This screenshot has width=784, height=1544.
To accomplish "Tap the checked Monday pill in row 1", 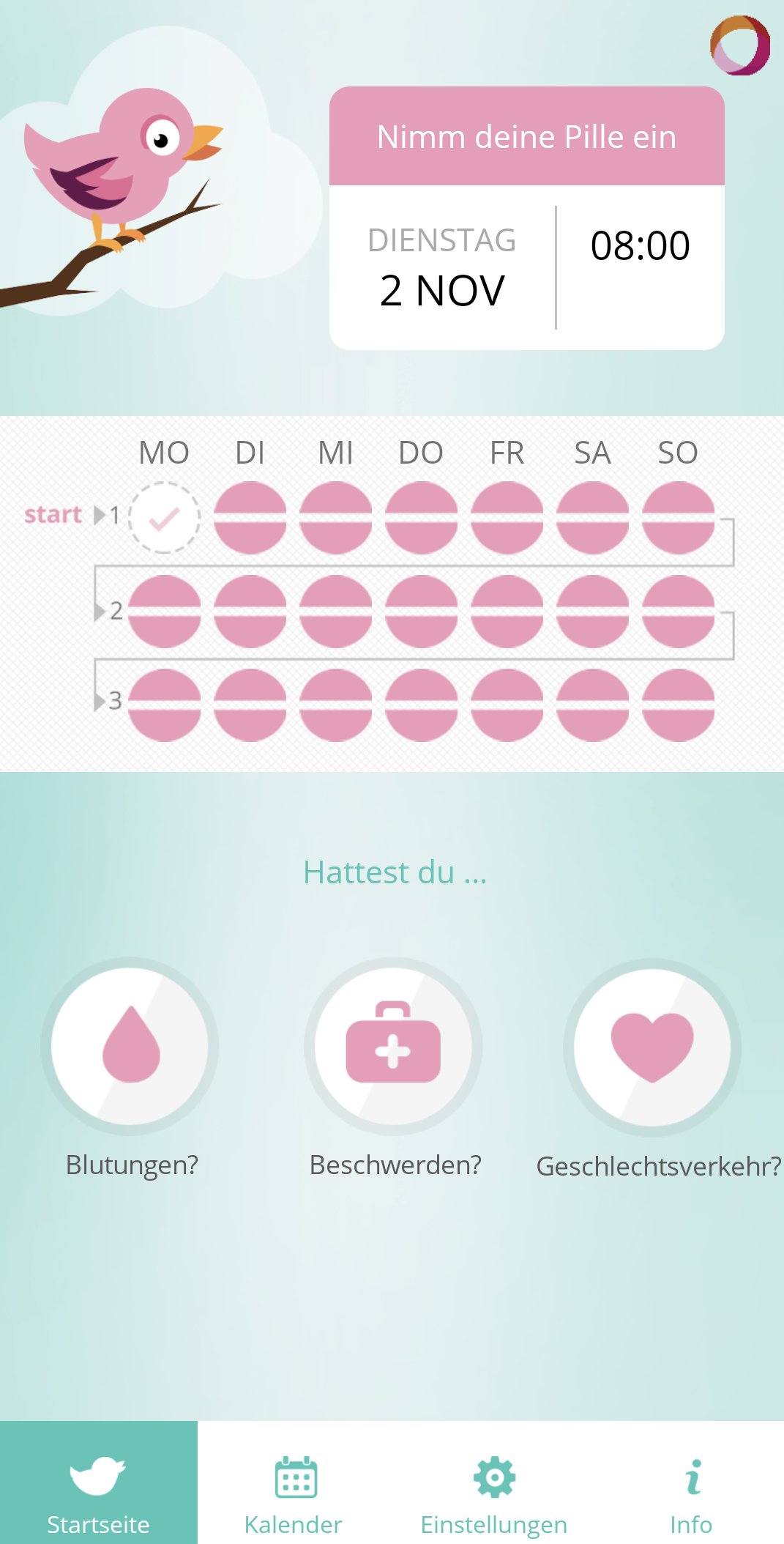I will [165, 518].
